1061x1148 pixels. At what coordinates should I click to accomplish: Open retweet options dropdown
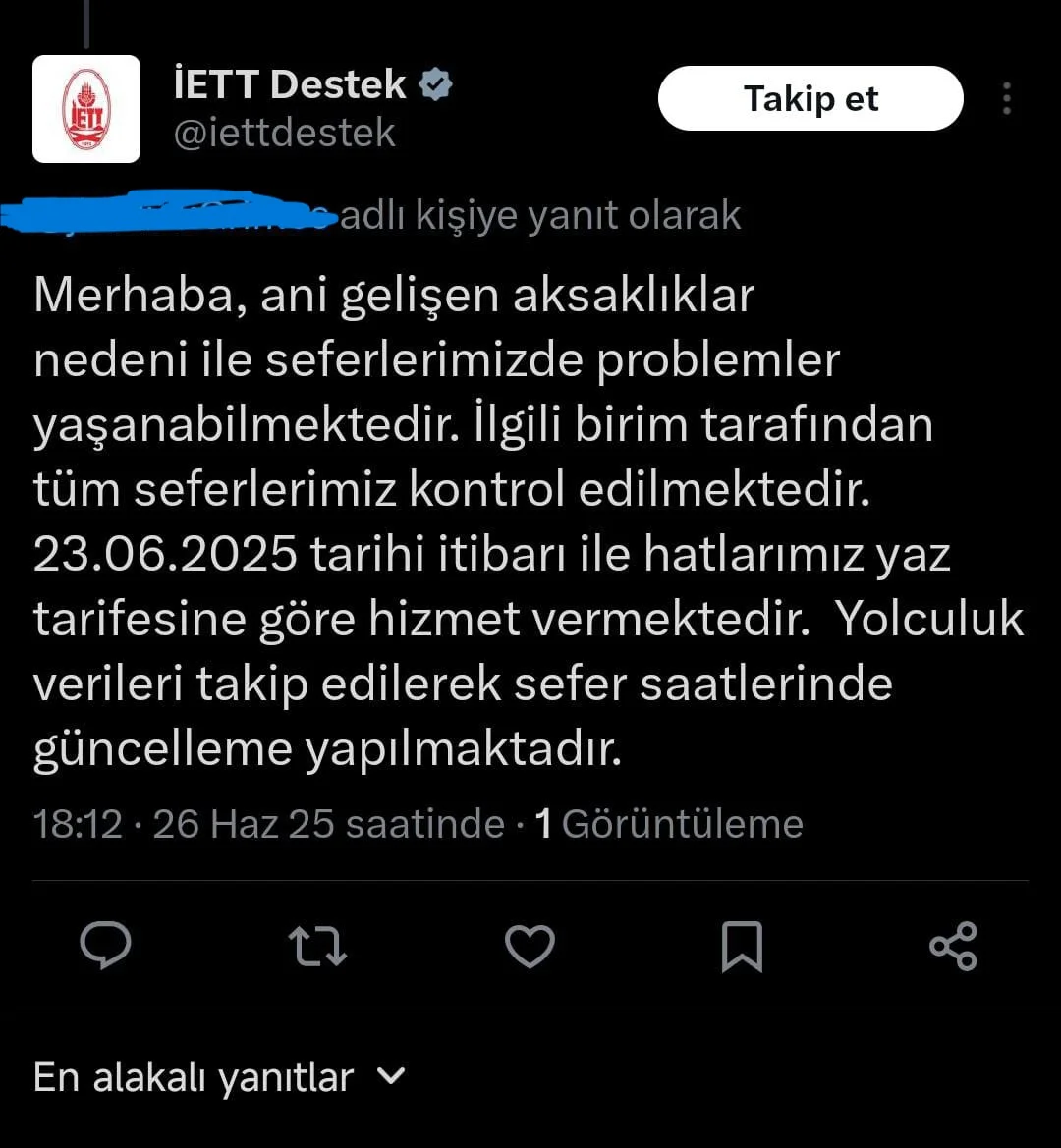point(316,947)
